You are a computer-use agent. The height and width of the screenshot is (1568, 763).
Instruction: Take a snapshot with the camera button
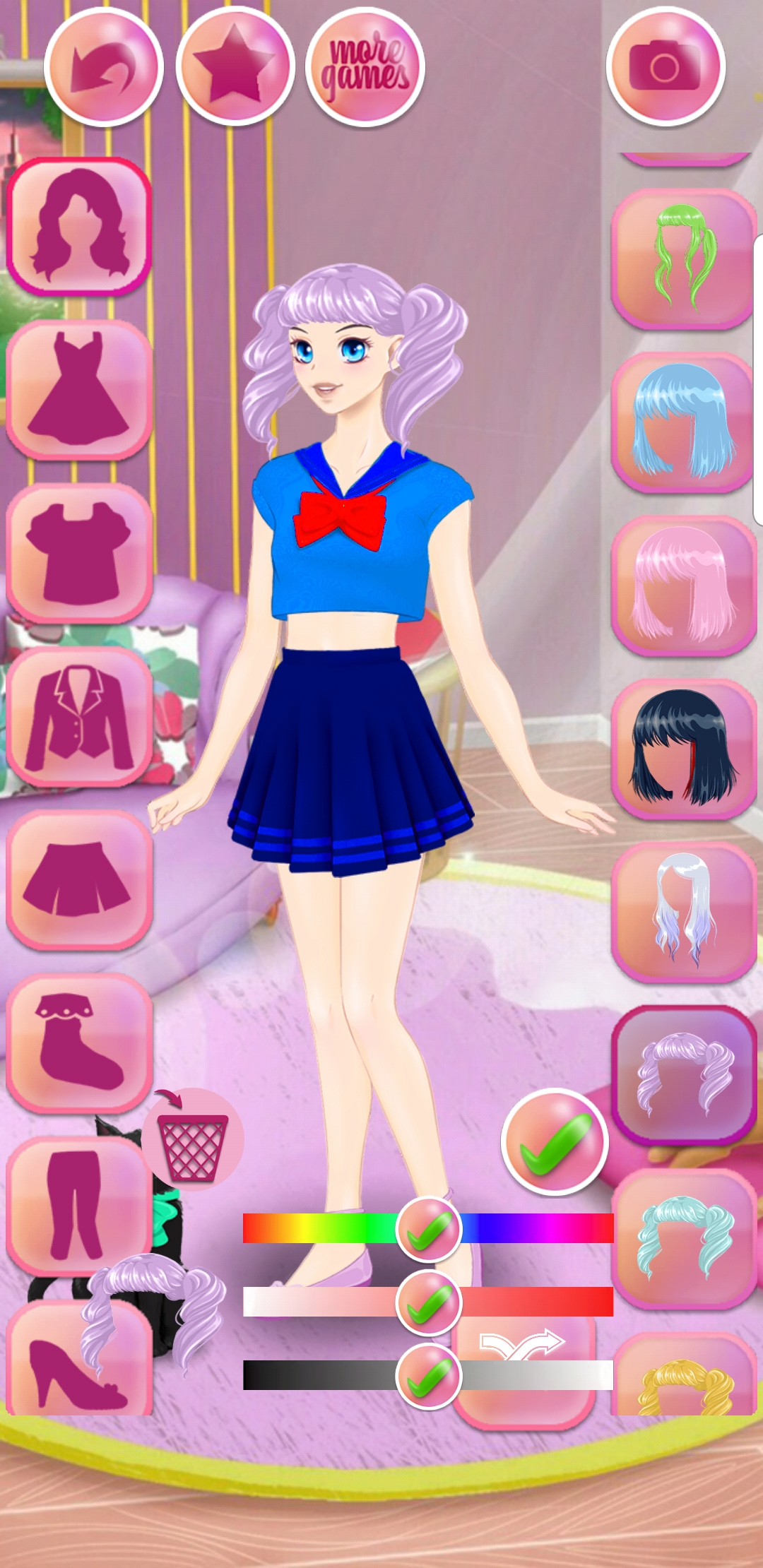coord(666,67)
